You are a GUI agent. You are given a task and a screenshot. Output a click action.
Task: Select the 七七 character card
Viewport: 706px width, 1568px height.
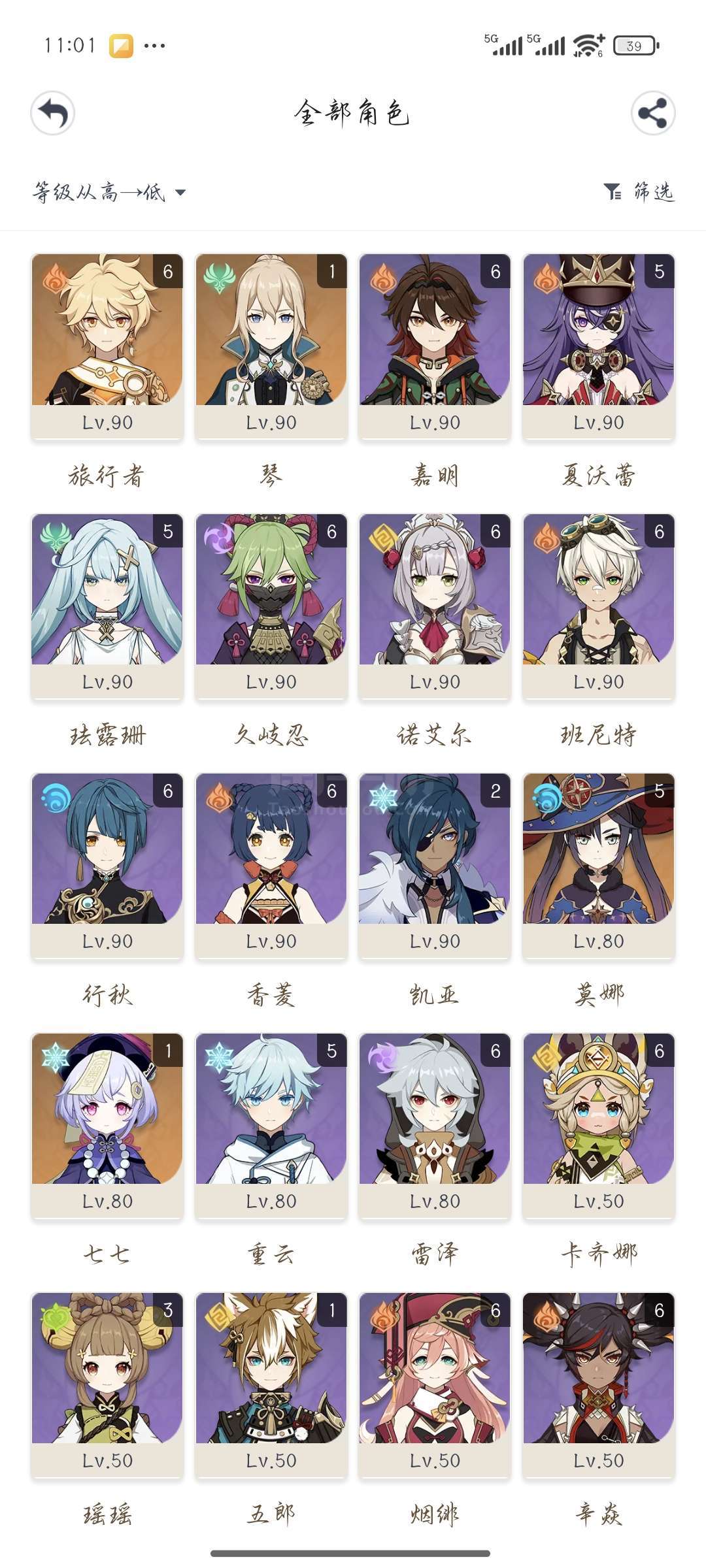[x=107, y=1125]
